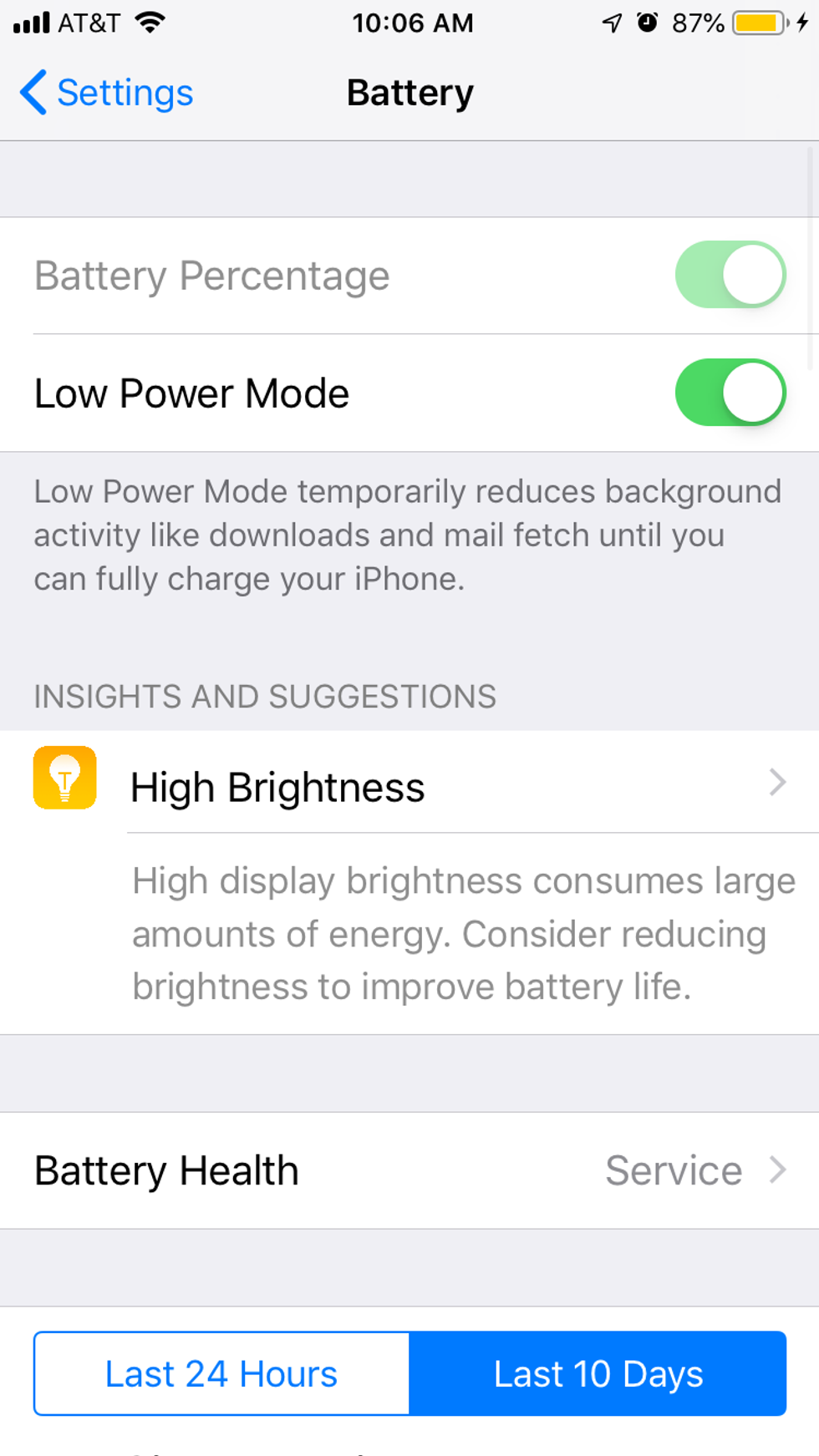Open Battery Health details
Image resolution: width=819 pixels, height=1456 pixels.
409,1170
